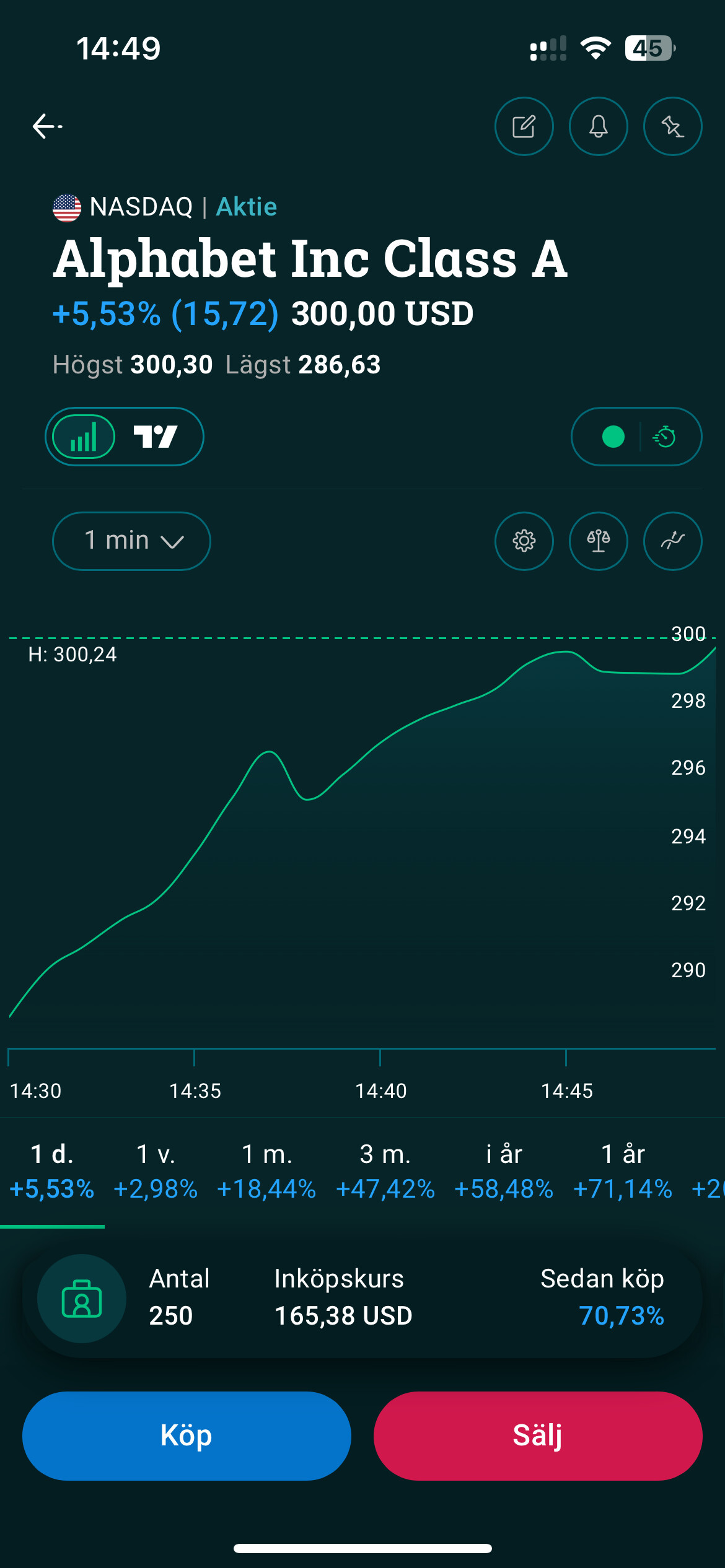Go back using the arrow

coord(47,126)
